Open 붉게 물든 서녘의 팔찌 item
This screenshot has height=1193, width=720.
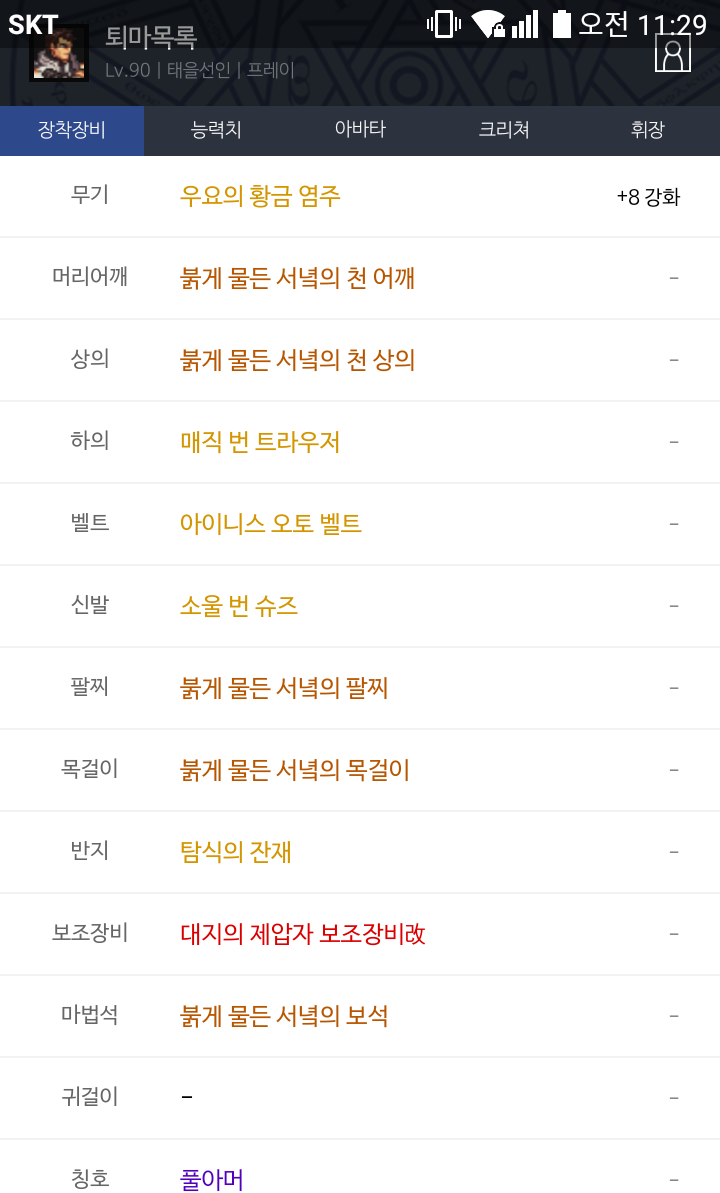point(284,689)
